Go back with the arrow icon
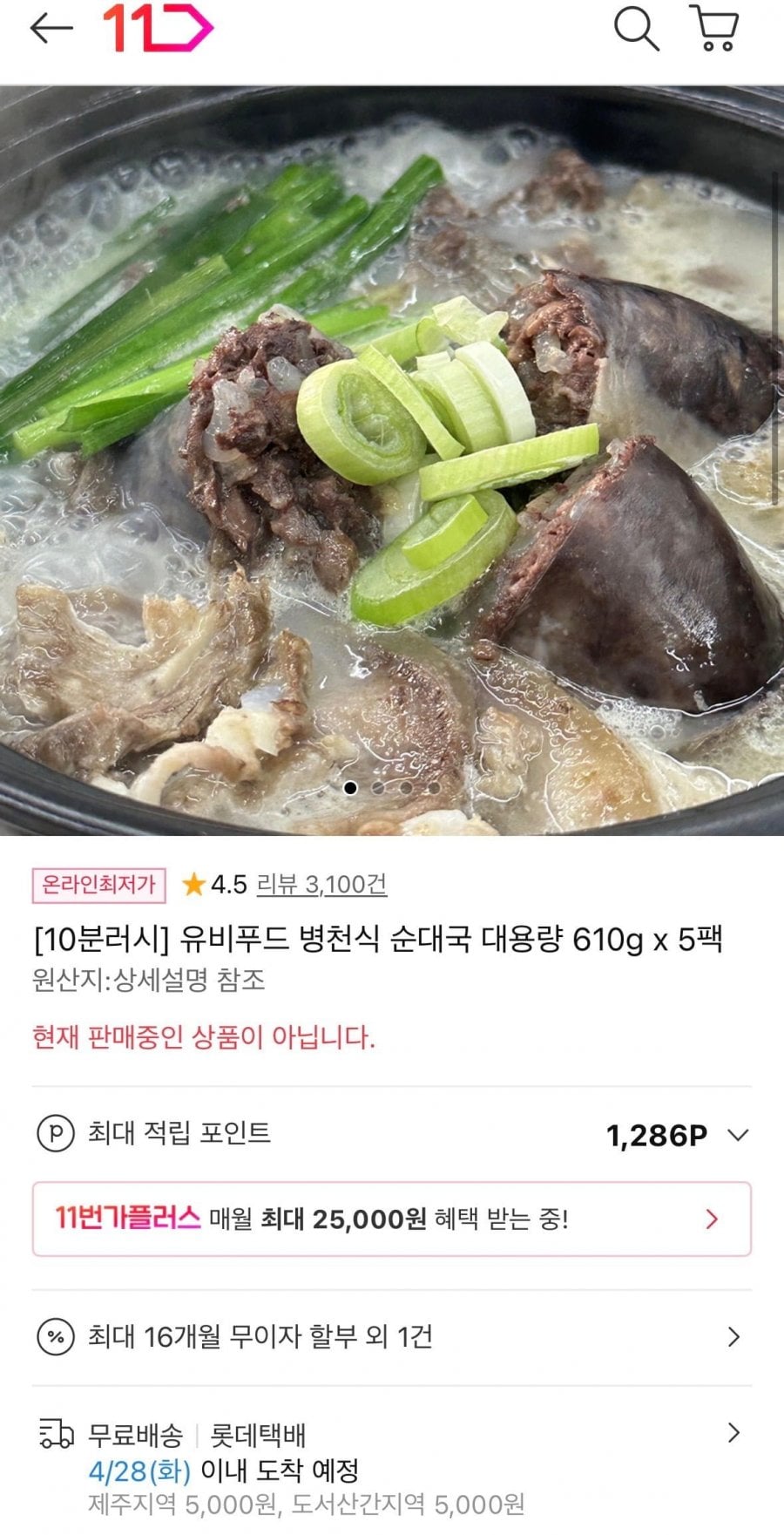This screenshot has height=1535, width=784. point(51,30)
